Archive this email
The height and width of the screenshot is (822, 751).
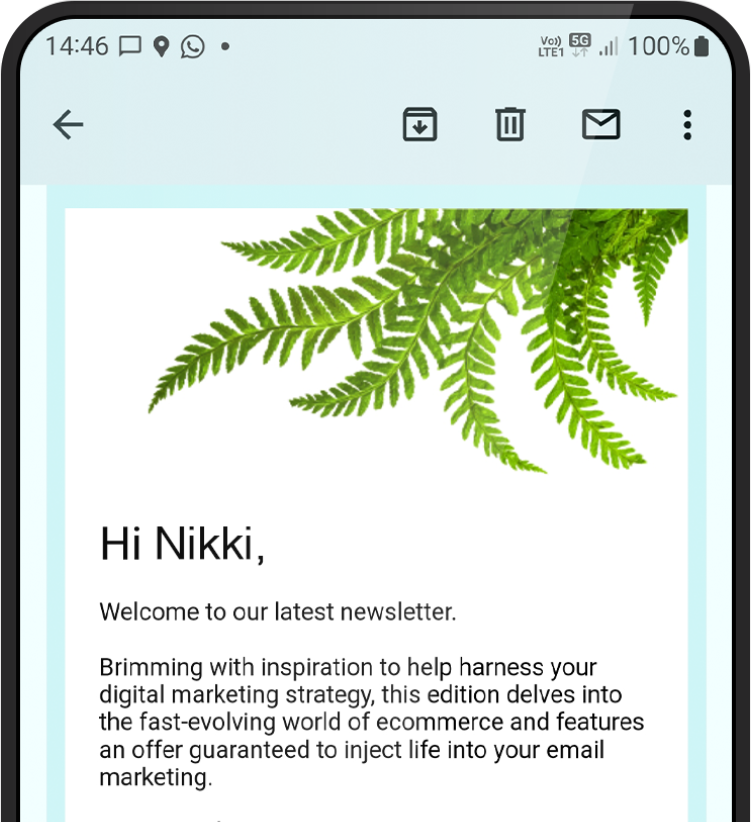pyautogui.click(x=420, y=125)
